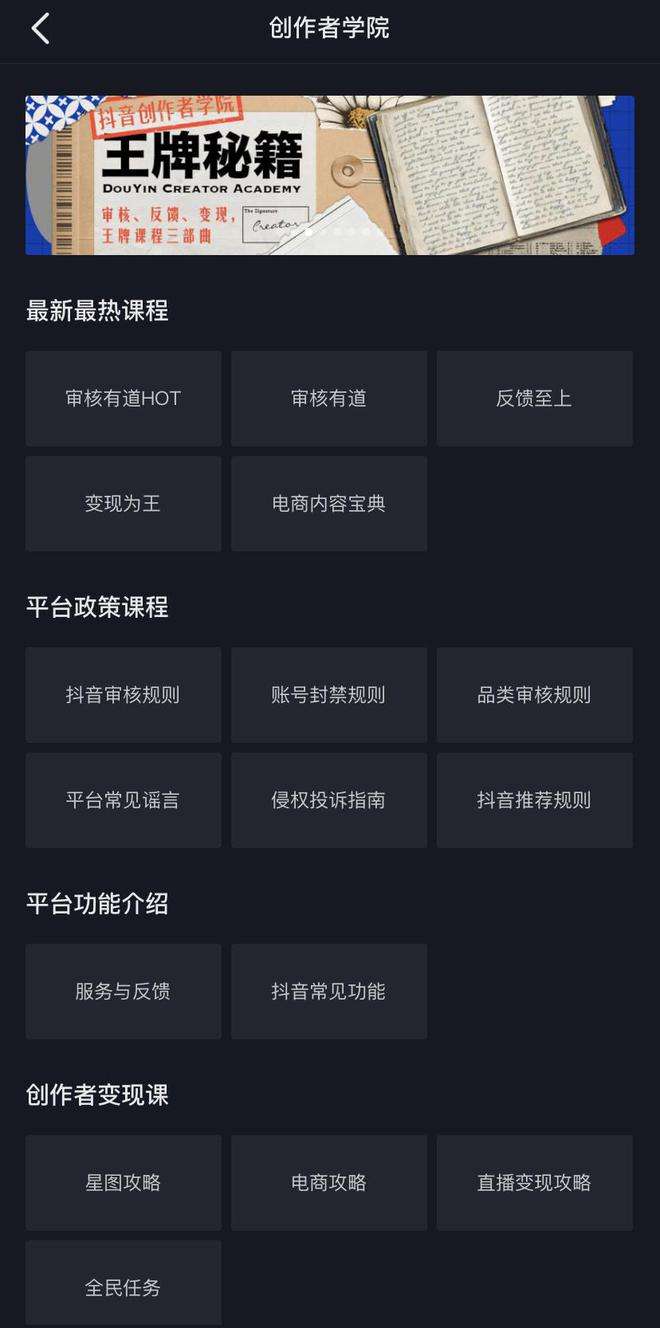View 电商攻略
Image resolution: width=660 pixels, height=1328 pixels.
[329, 1183]
